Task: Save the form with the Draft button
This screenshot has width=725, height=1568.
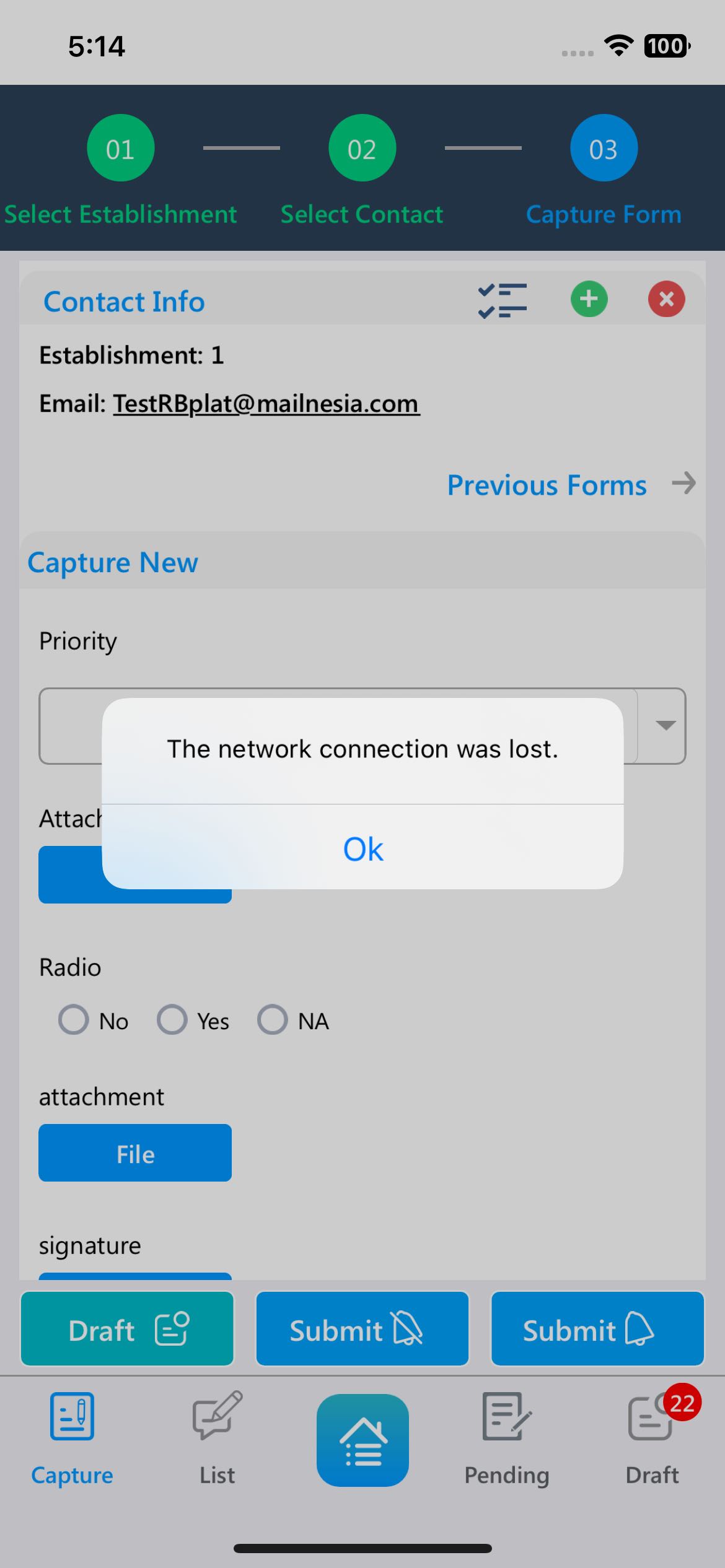Action: (x=127, y=1329)
